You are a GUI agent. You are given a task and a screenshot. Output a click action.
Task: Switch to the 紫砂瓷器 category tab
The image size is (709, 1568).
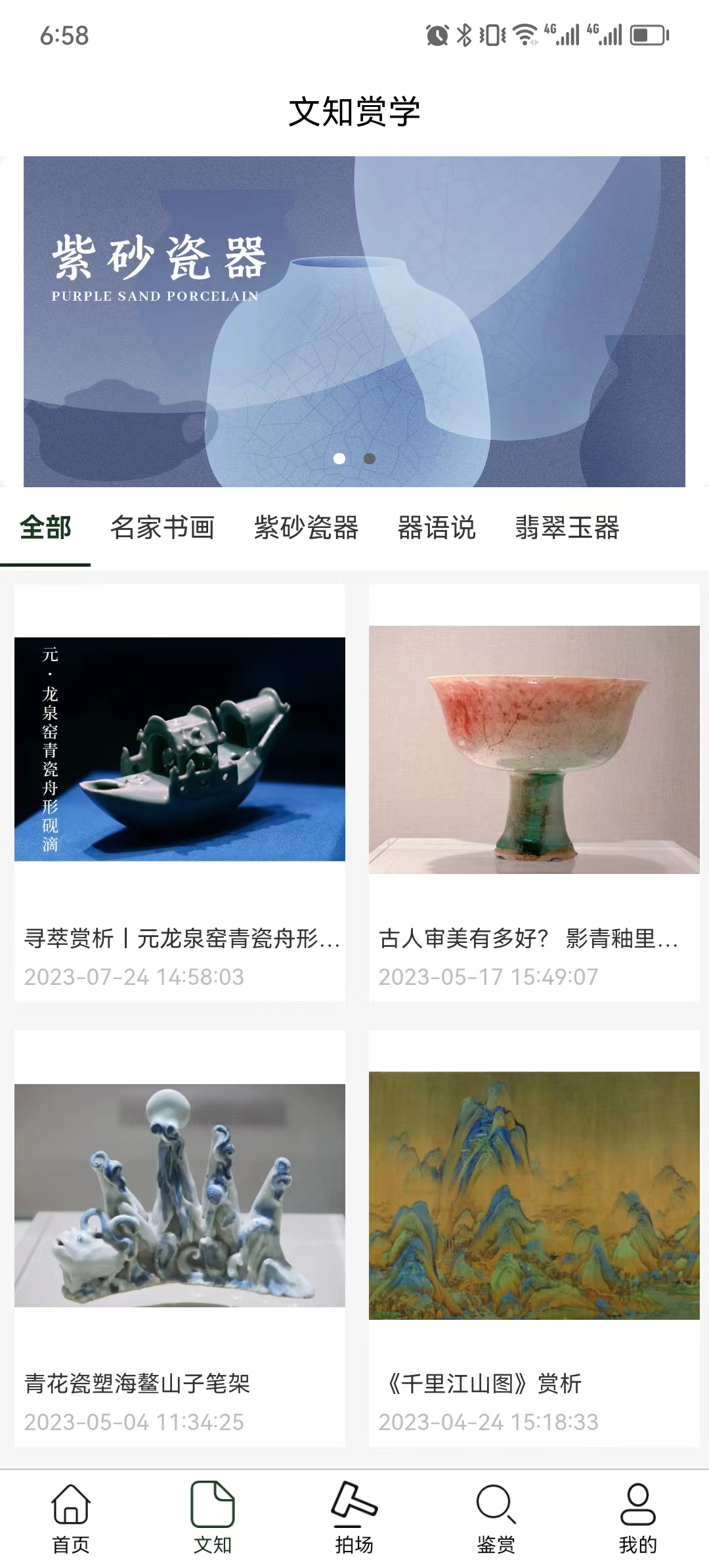(x=306, y=527)
